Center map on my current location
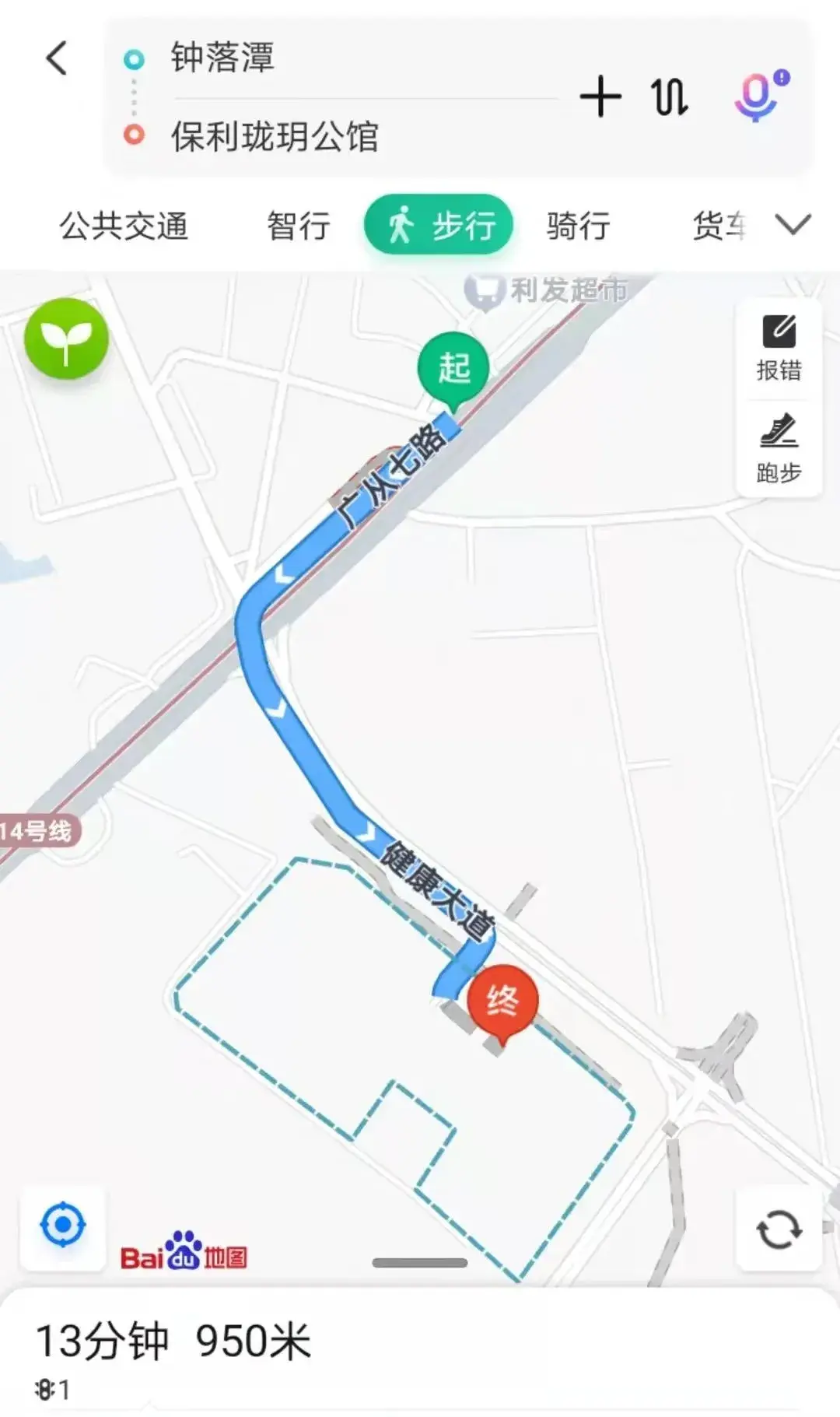840x1417 pixels. point(63,1226)
